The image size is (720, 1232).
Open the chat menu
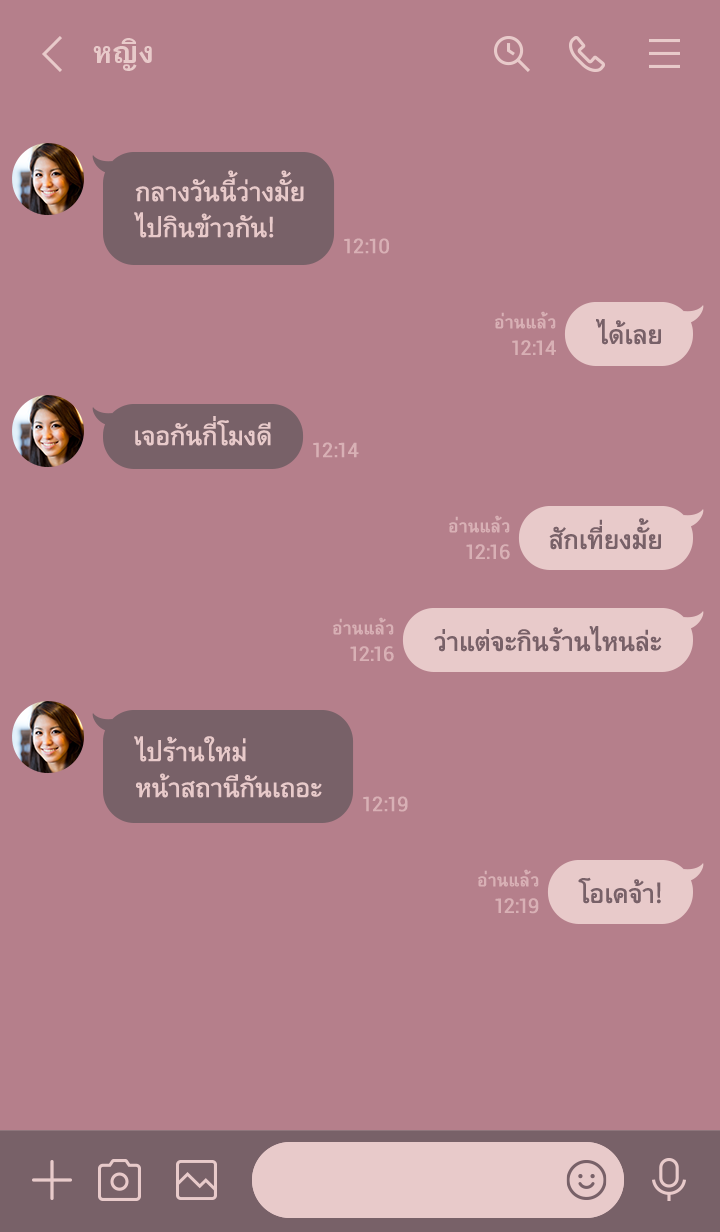(664, 54)
